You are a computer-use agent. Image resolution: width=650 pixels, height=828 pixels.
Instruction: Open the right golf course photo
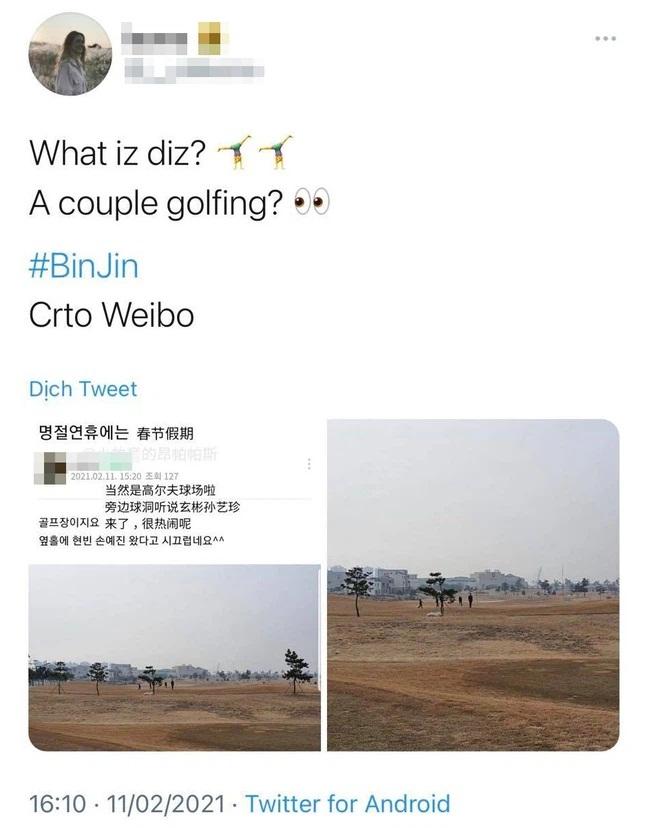473,585
